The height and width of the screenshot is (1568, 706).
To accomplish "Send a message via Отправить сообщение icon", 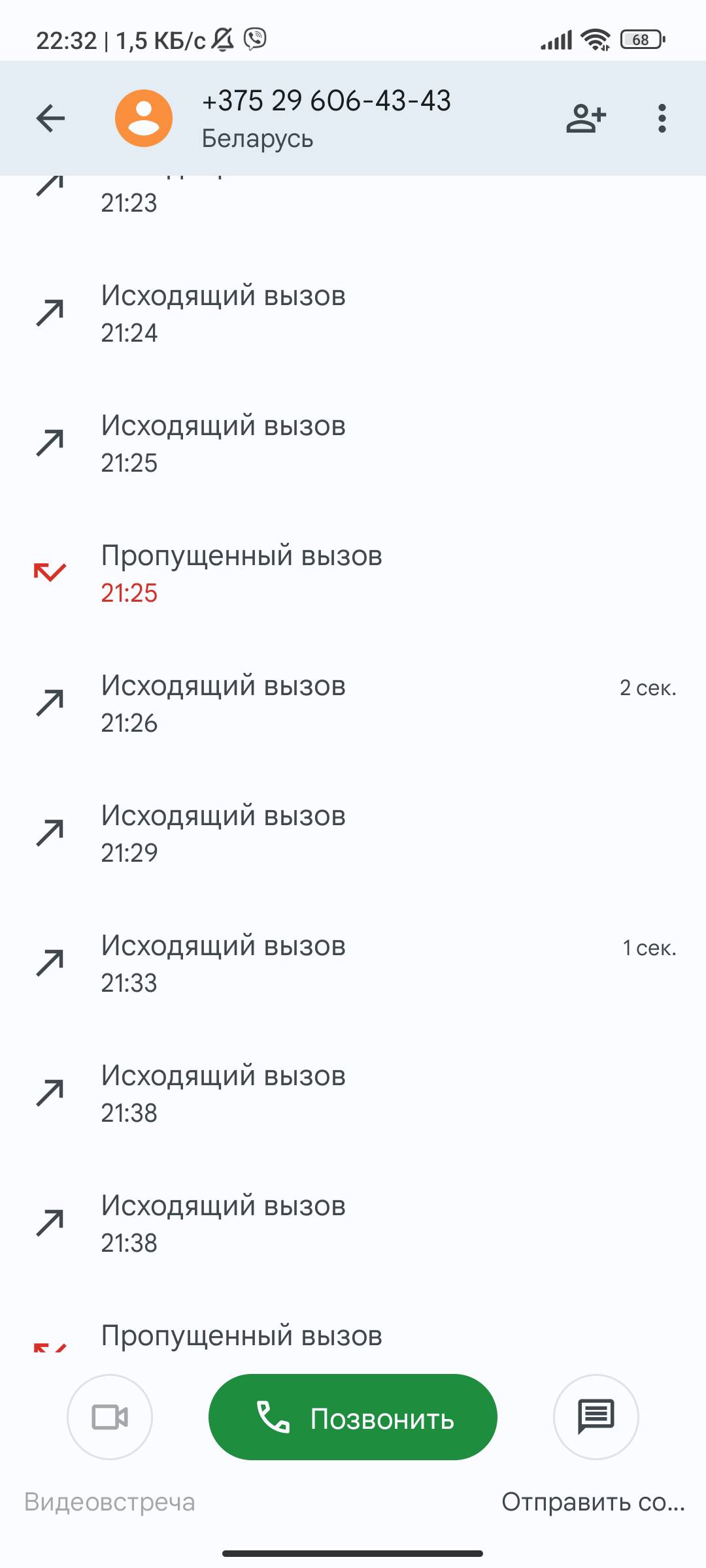I will tap(596, 1417).
